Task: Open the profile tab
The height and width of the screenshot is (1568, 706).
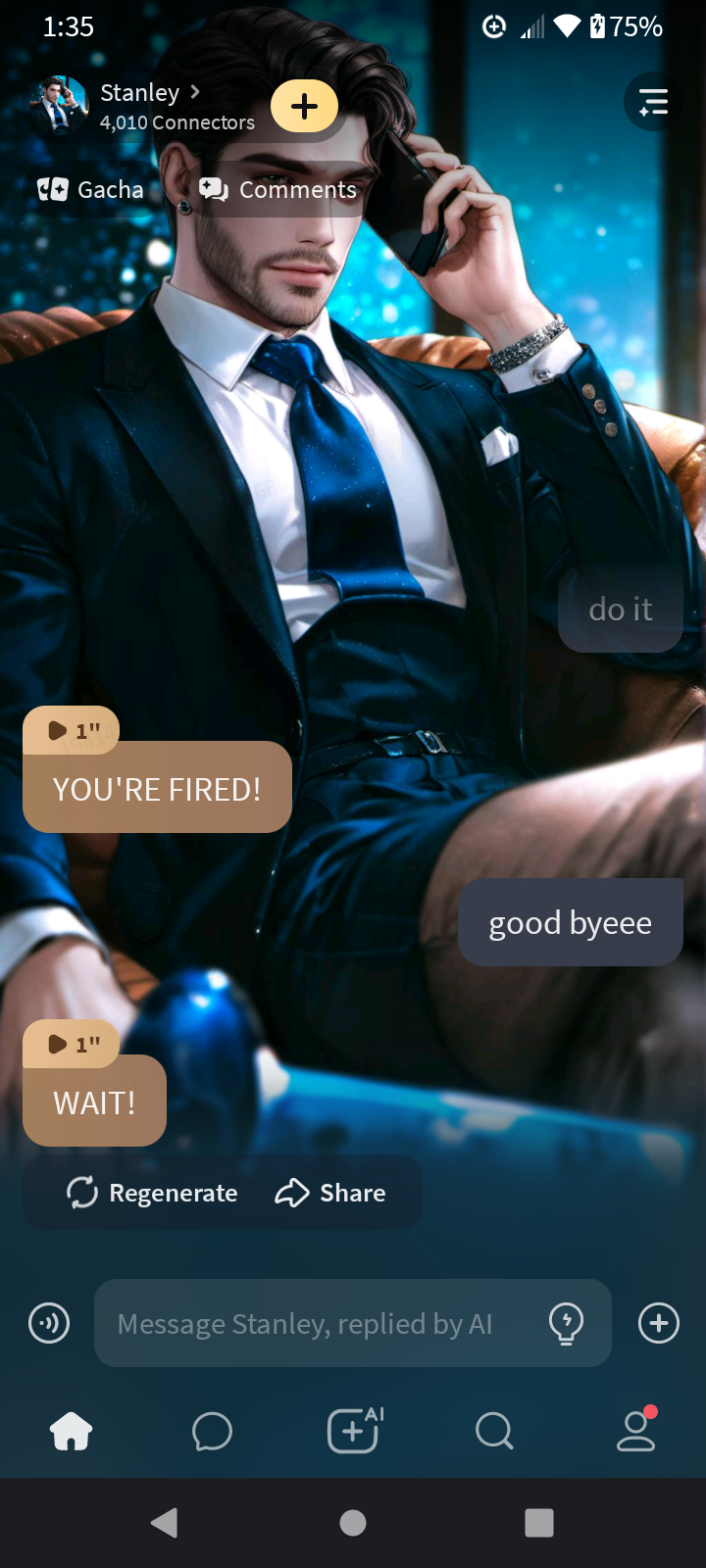Action: pyautogui.click(x=635, y=1431)
